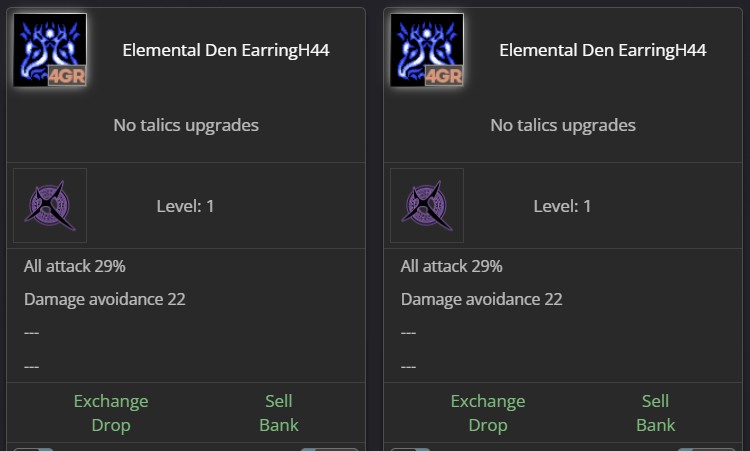This screenshot has width=750, height=451.
Task: Tap Exchange in the second earring card
Action: [488, 401]
